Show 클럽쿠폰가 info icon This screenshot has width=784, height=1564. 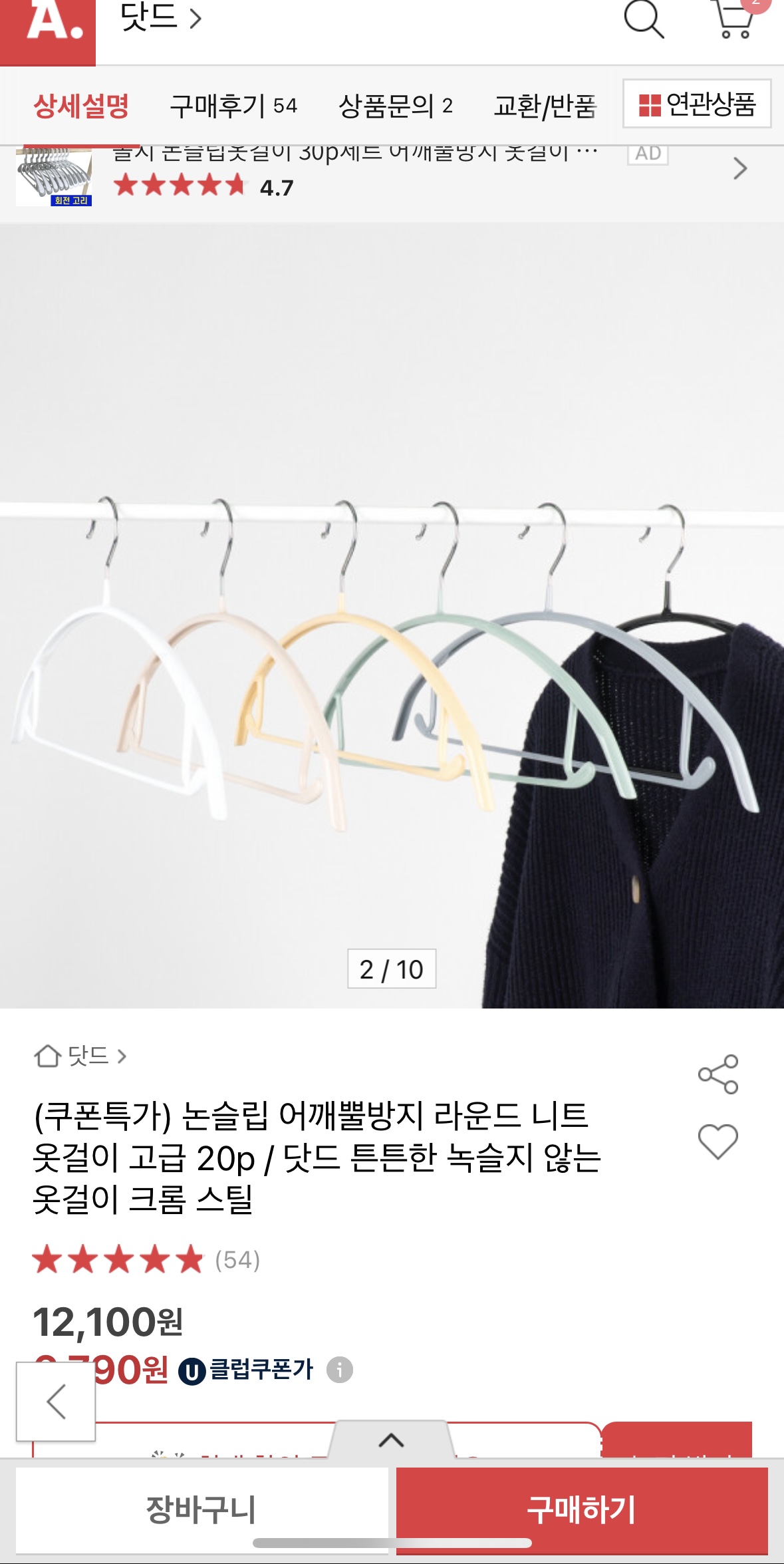tap(339, 1370)
